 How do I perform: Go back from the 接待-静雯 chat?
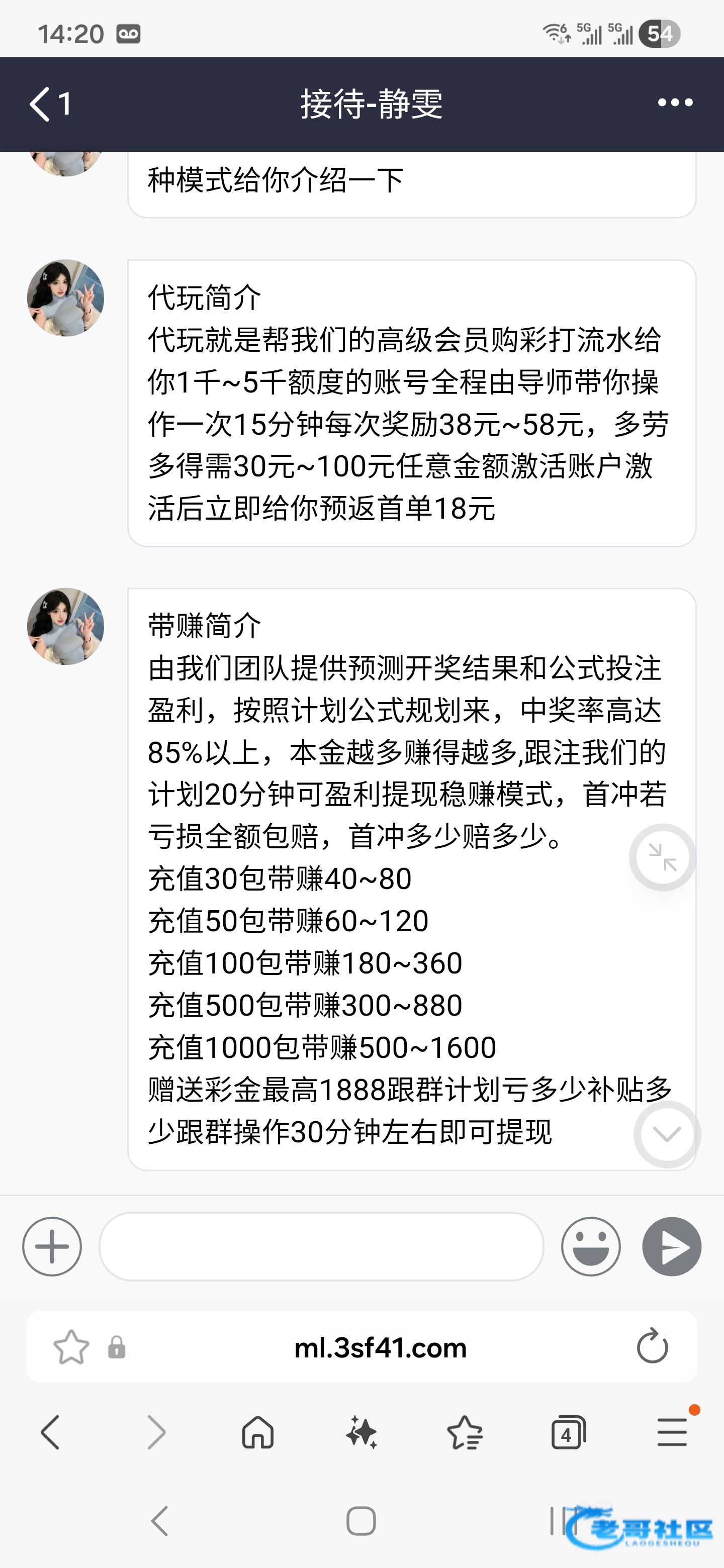[49, 104]
